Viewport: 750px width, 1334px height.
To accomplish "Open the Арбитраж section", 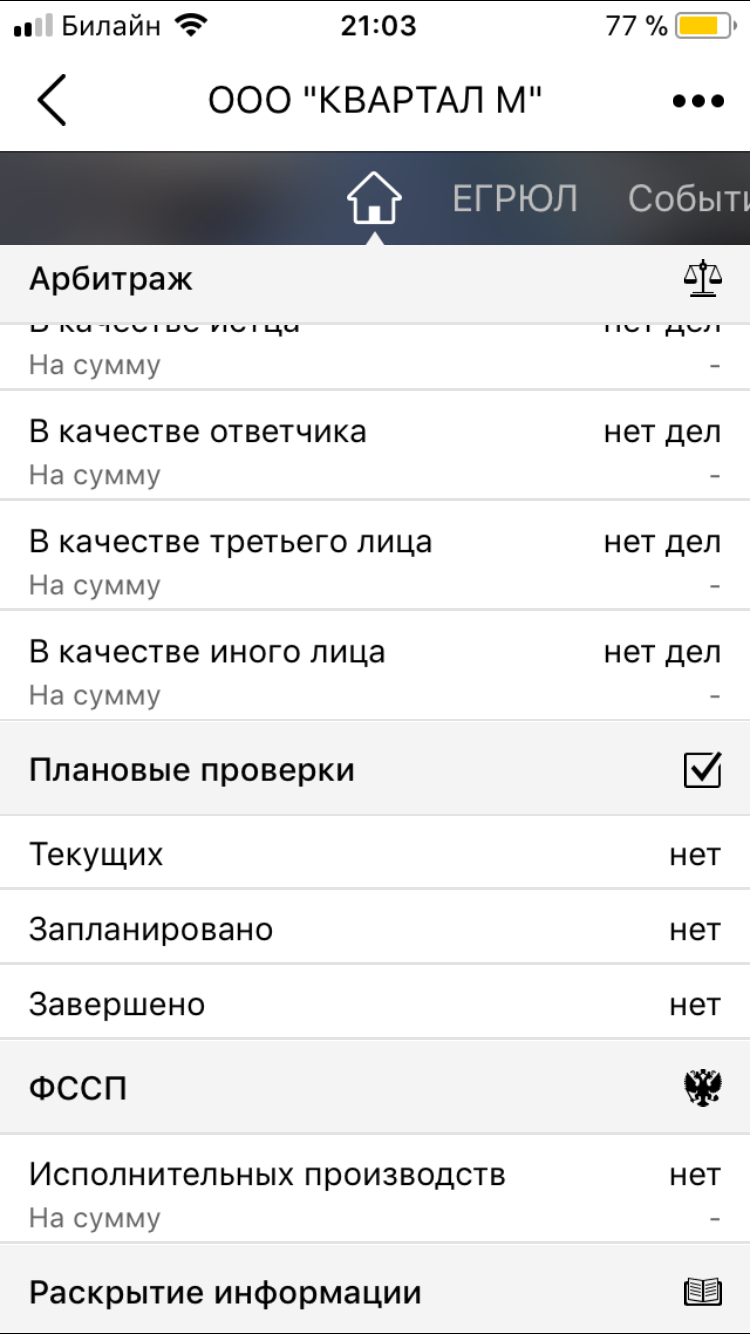I will [375, 279].
